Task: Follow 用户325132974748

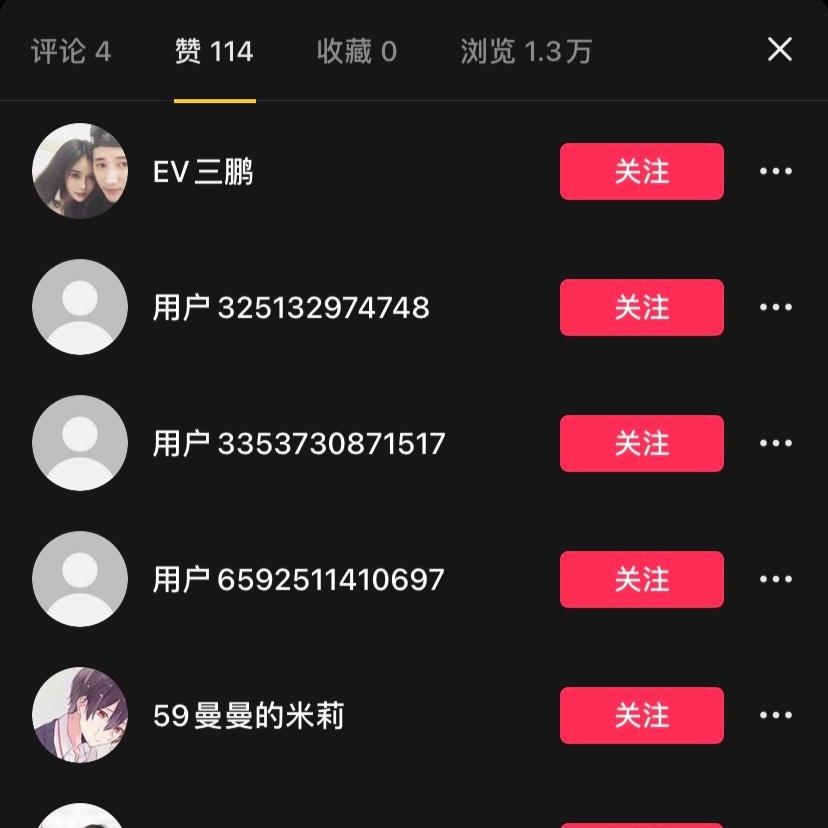Action: coord(641,307)
